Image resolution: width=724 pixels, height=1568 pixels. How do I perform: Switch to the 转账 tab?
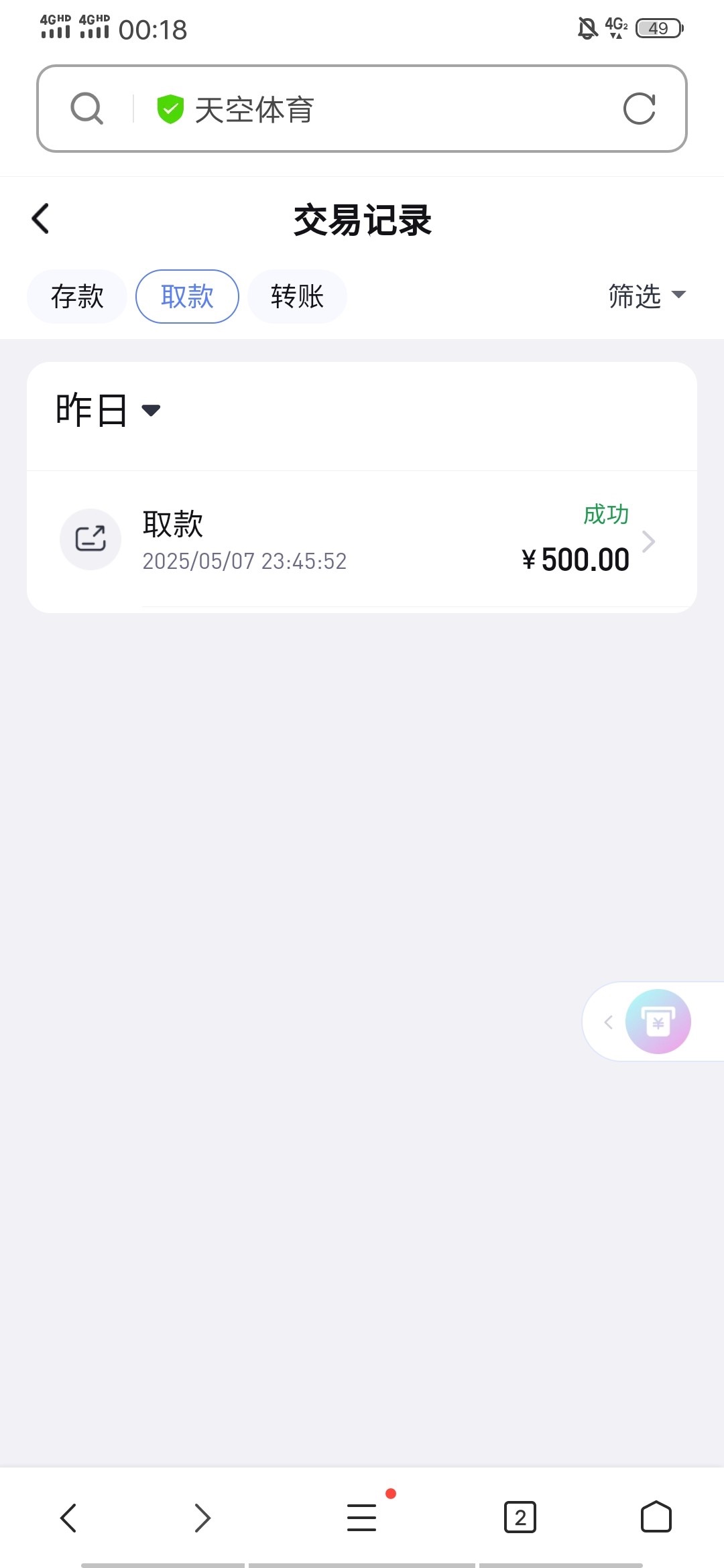pyautogui.click(x=297, y=296)
